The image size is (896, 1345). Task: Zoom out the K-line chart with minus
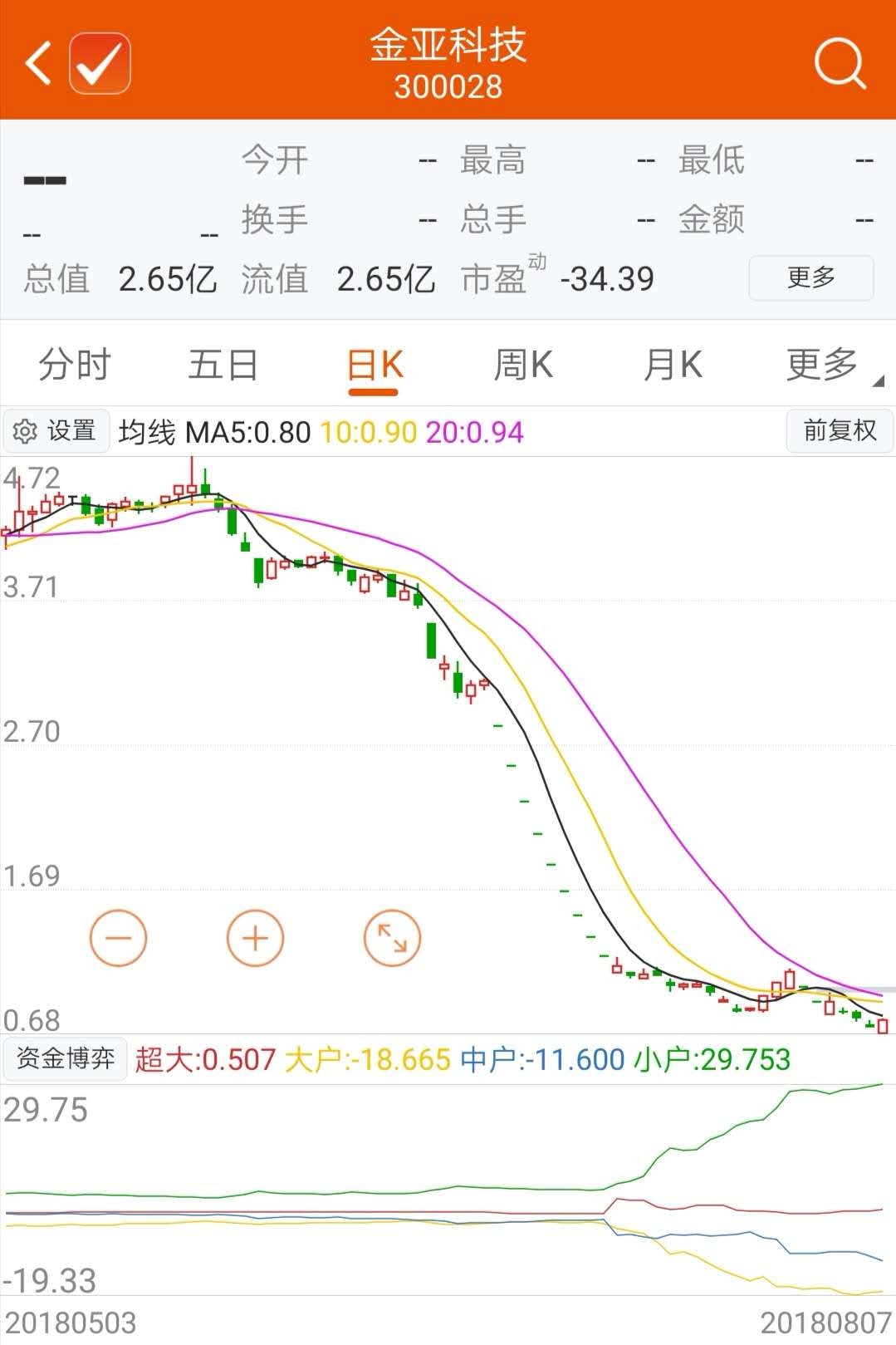coord(118,938)
